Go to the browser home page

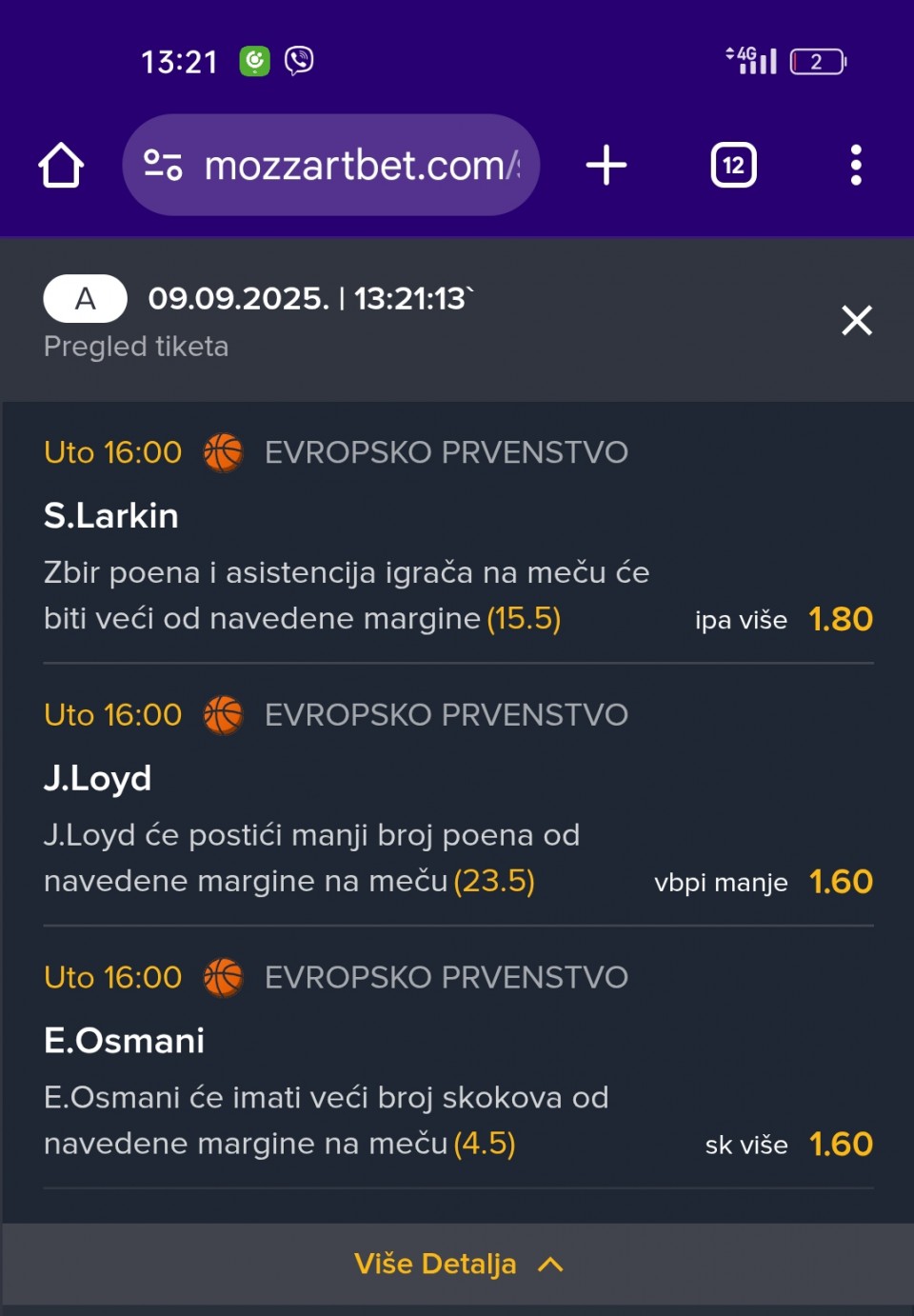[61, 166]
